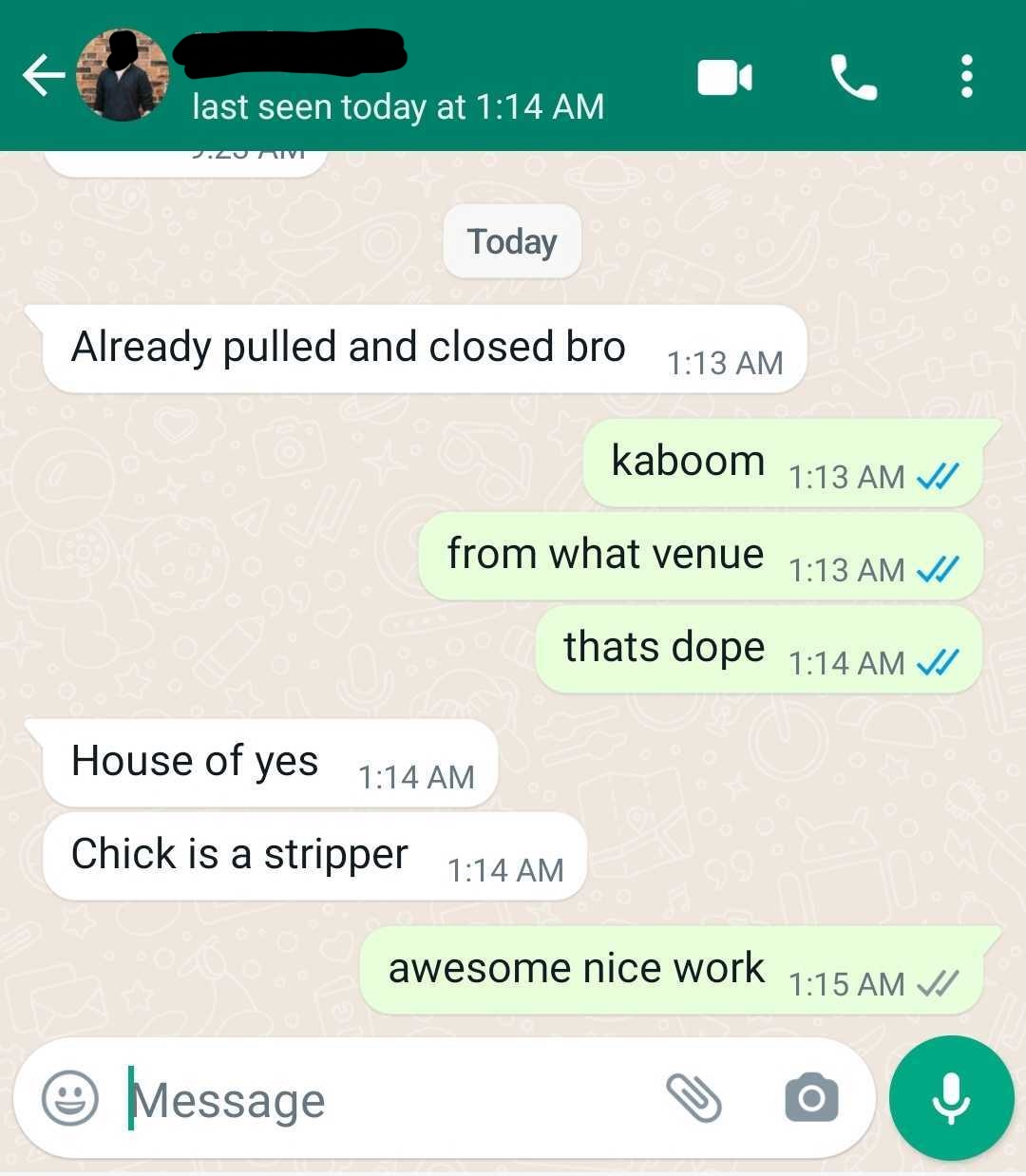Start a voice call
The image size is (1026, 1176).
coord(853,77)
